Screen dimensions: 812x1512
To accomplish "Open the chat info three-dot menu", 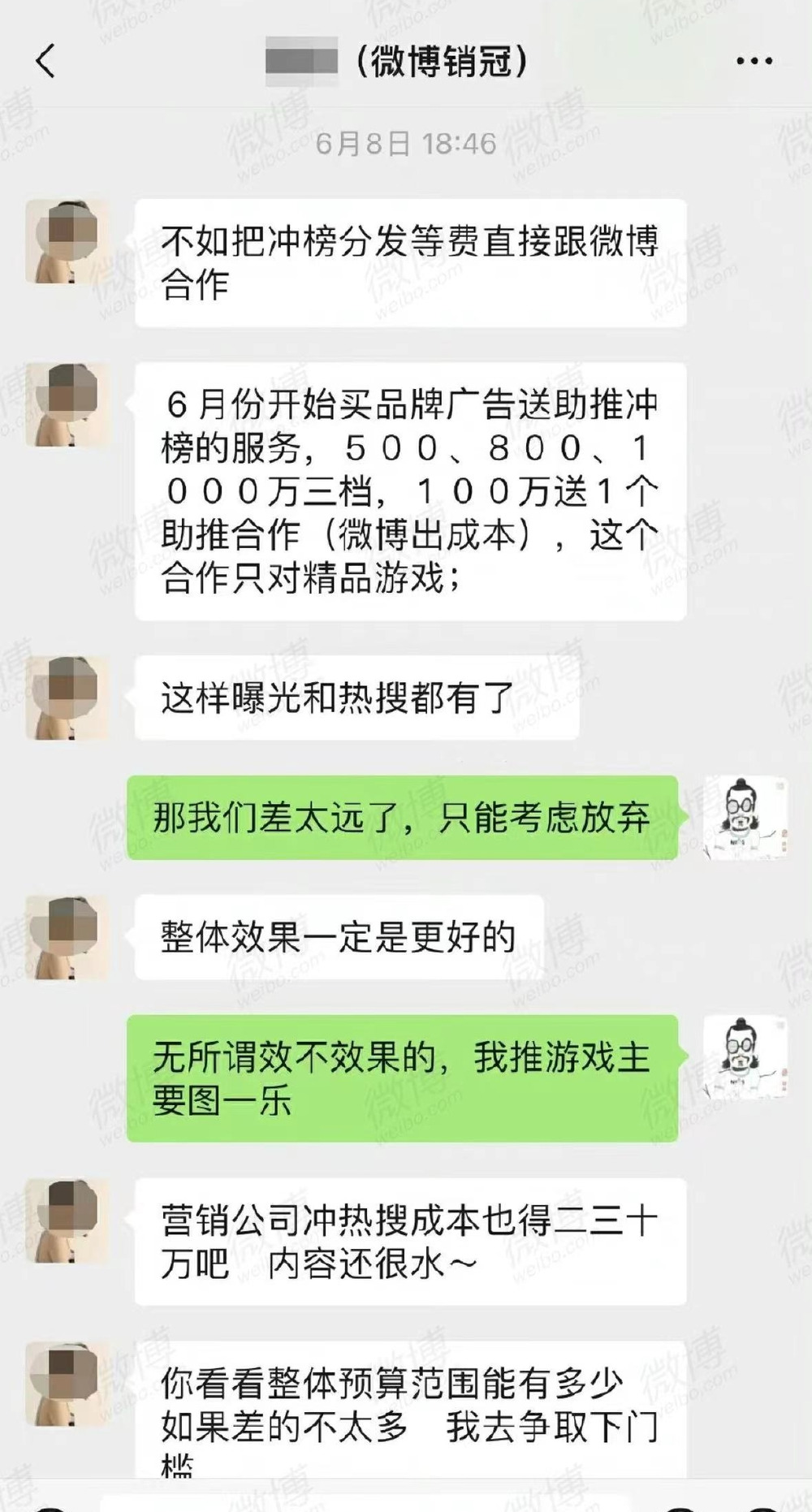I will (x=754, y=61).
